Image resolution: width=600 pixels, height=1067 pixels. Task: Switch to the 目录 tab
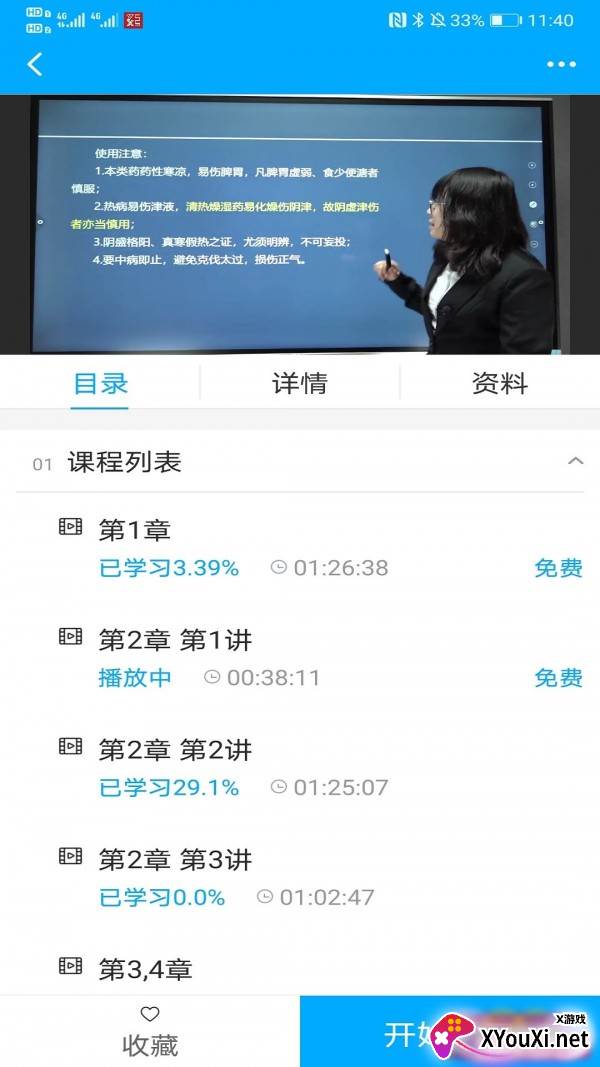click(100, 384)
